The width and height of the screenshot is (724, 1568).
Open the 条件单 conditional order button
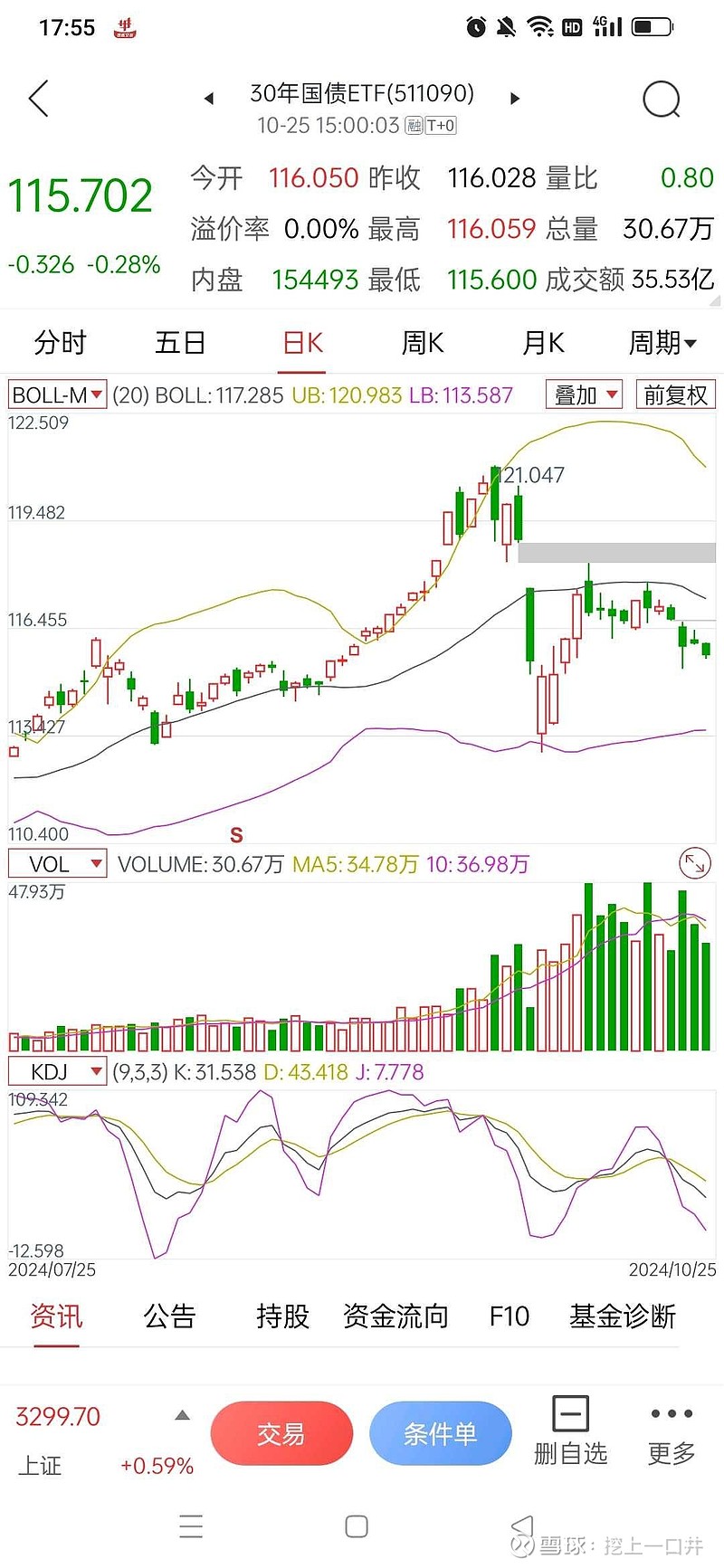pos(440,1433)
